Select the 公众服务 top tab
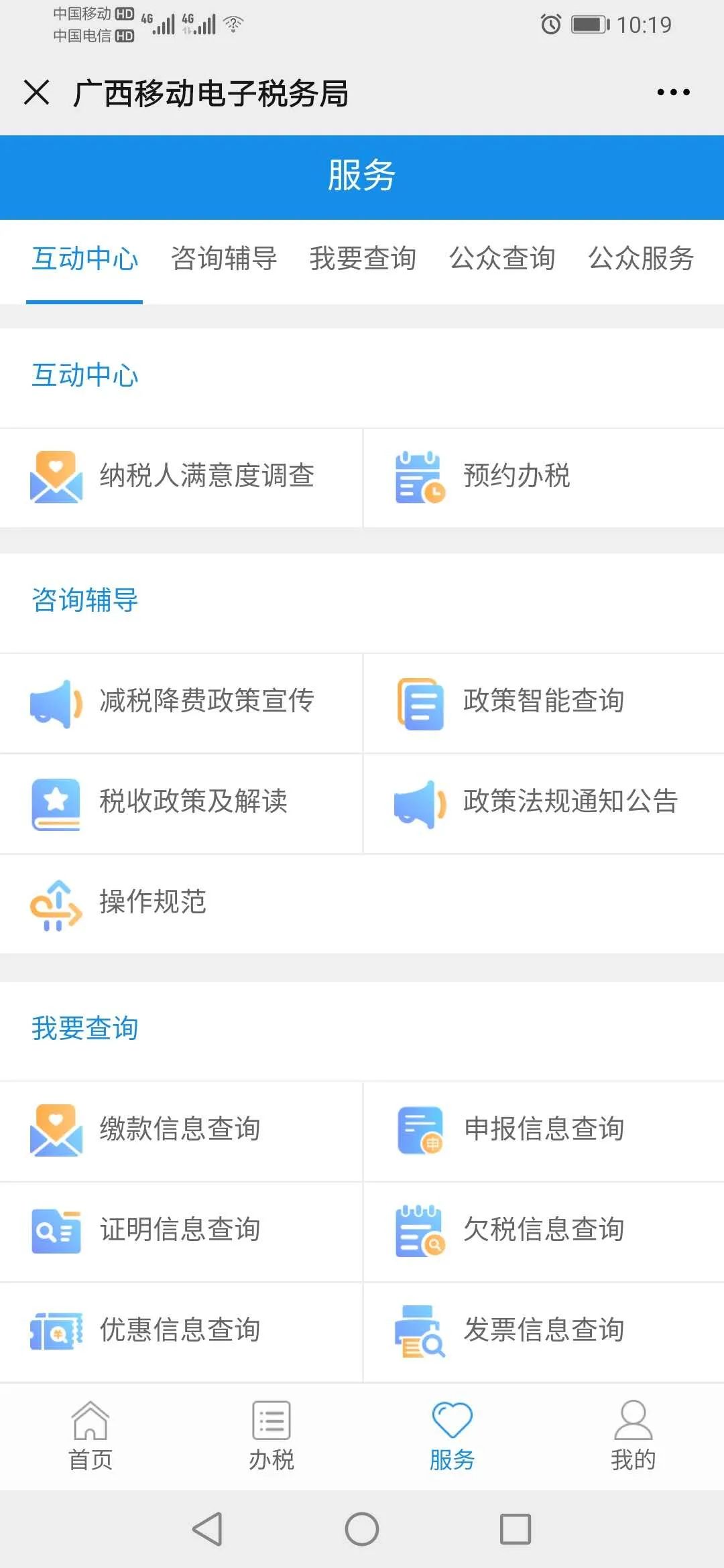Viewport: 724px width, 1568px height. (x=641, y=259)
